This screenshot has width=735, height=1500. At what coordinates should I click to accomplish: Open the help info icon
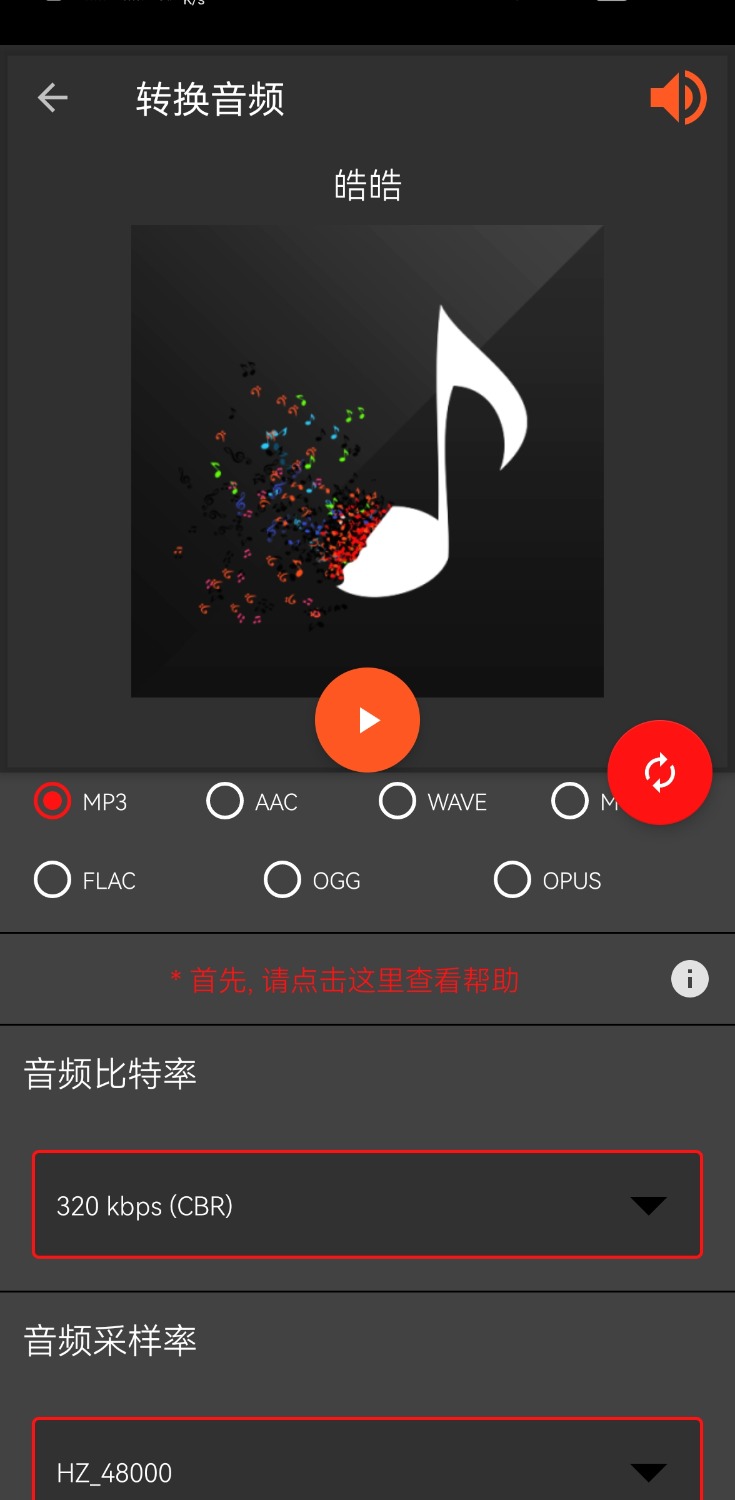click(689, 979)
